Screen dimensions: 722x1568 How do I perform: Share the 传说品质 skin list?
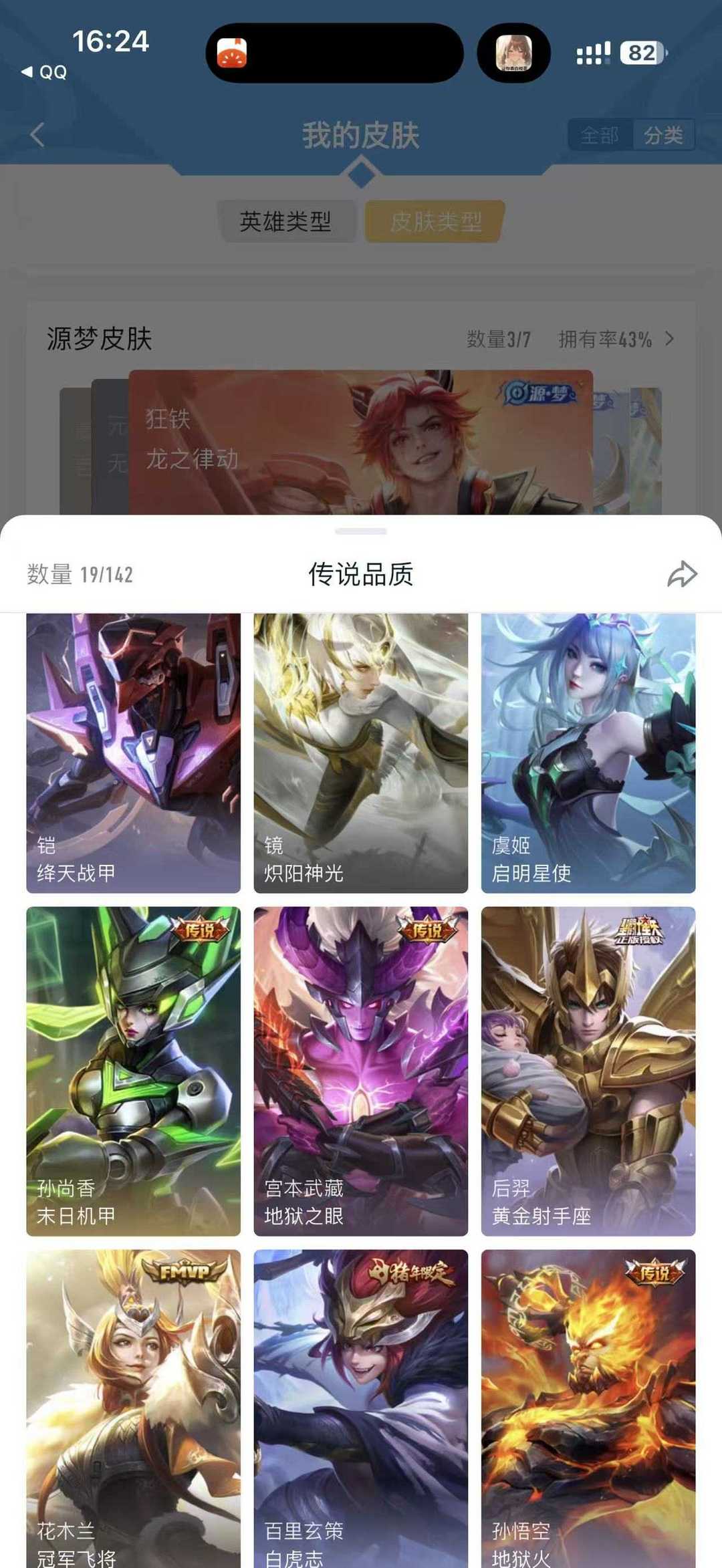(682, 574)
